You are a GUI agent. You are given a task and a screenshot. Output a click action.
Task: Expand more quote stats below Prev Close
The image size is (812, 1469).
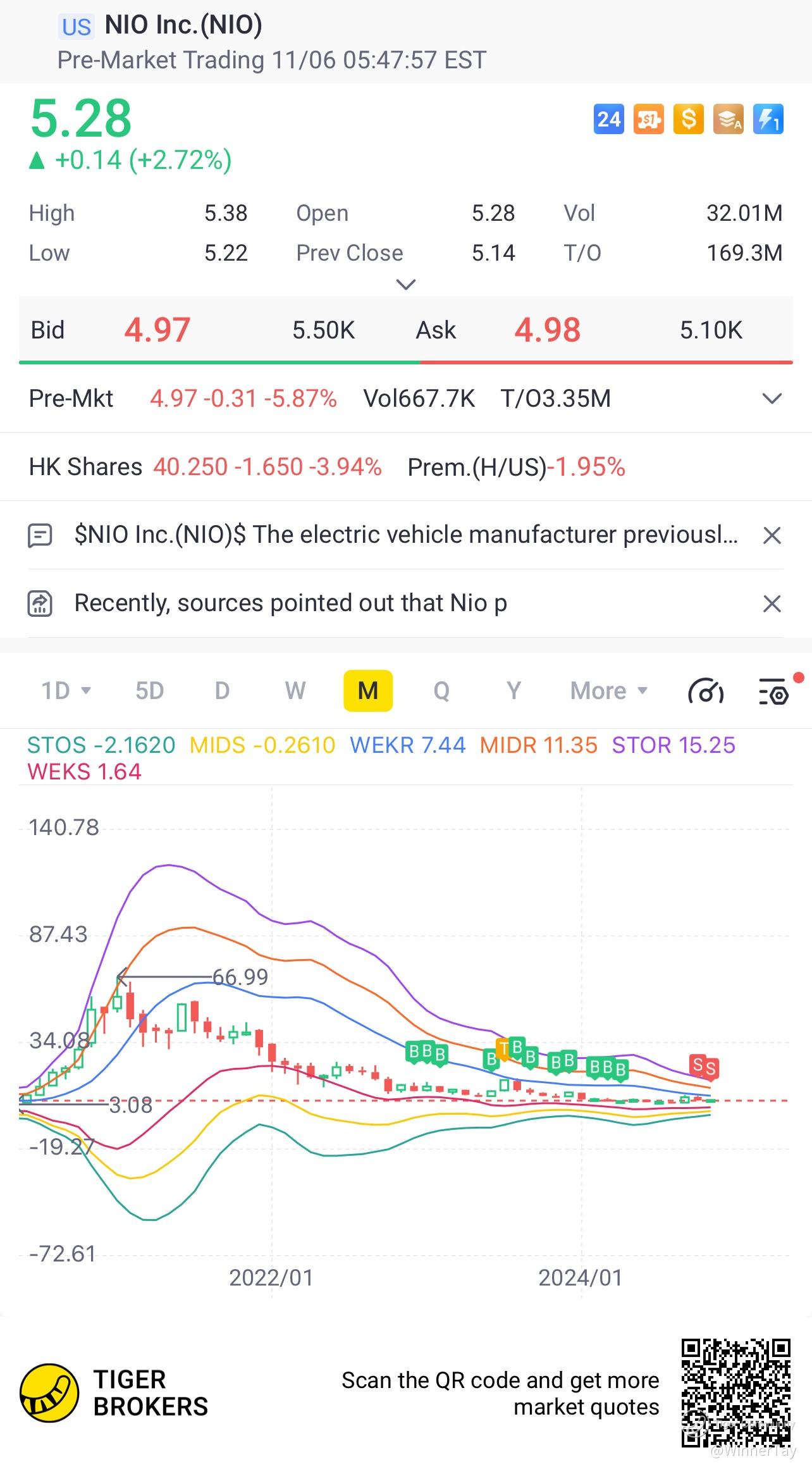click(405, 285)
